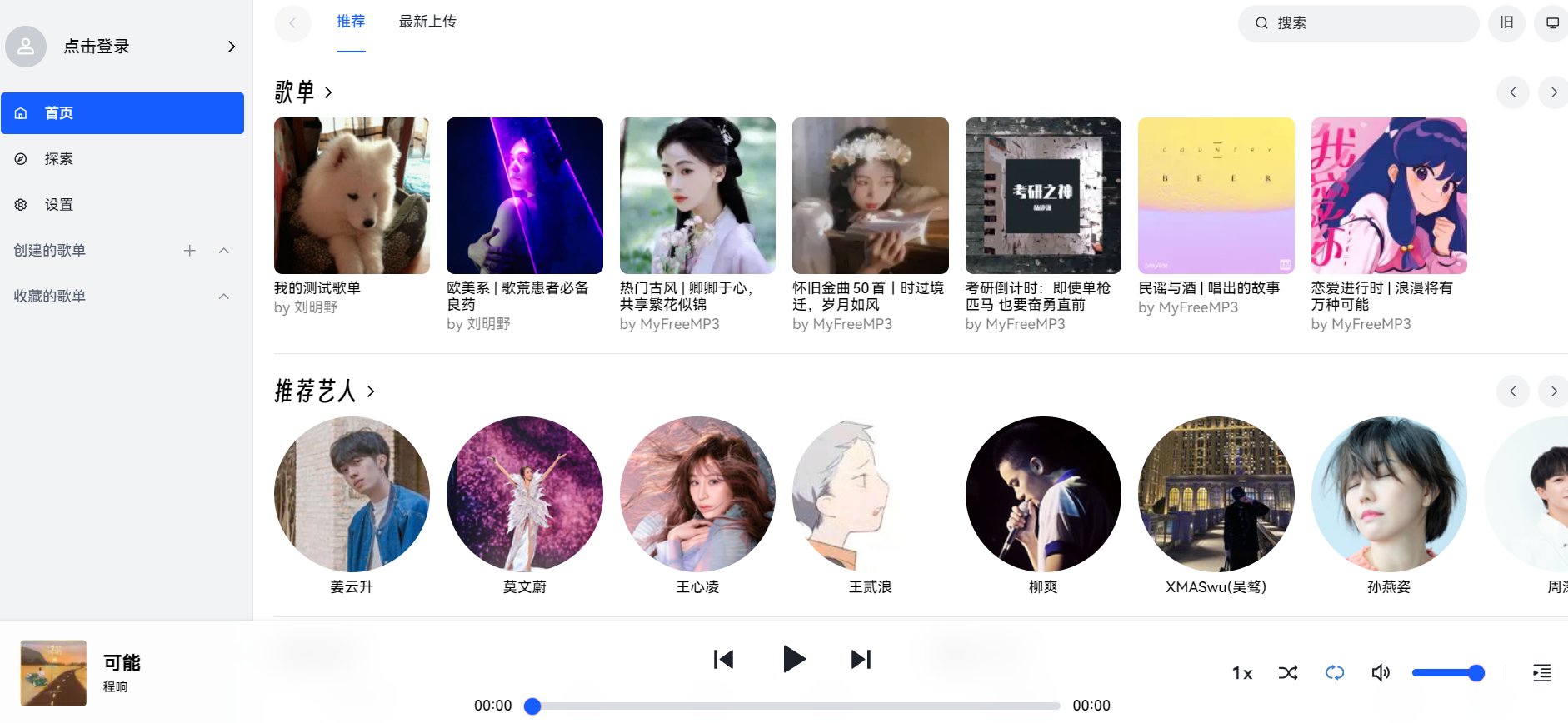Go to the previous track
The image size is (1568, 723).
[x=723, y=659]
